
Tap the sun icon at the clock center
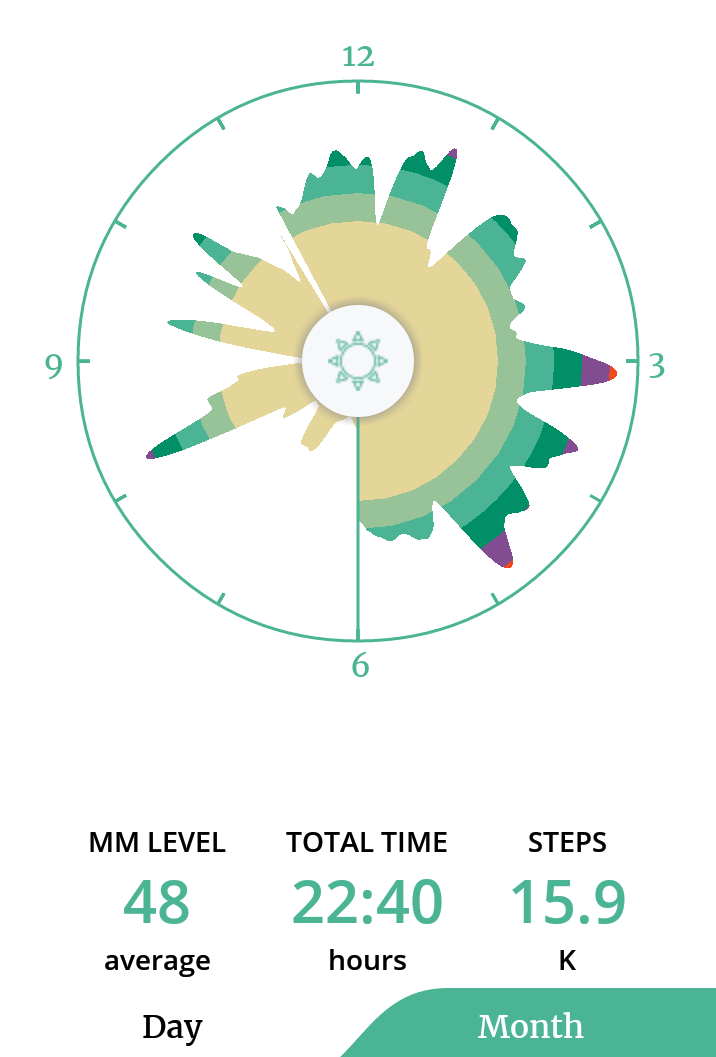tap(357, 360)
